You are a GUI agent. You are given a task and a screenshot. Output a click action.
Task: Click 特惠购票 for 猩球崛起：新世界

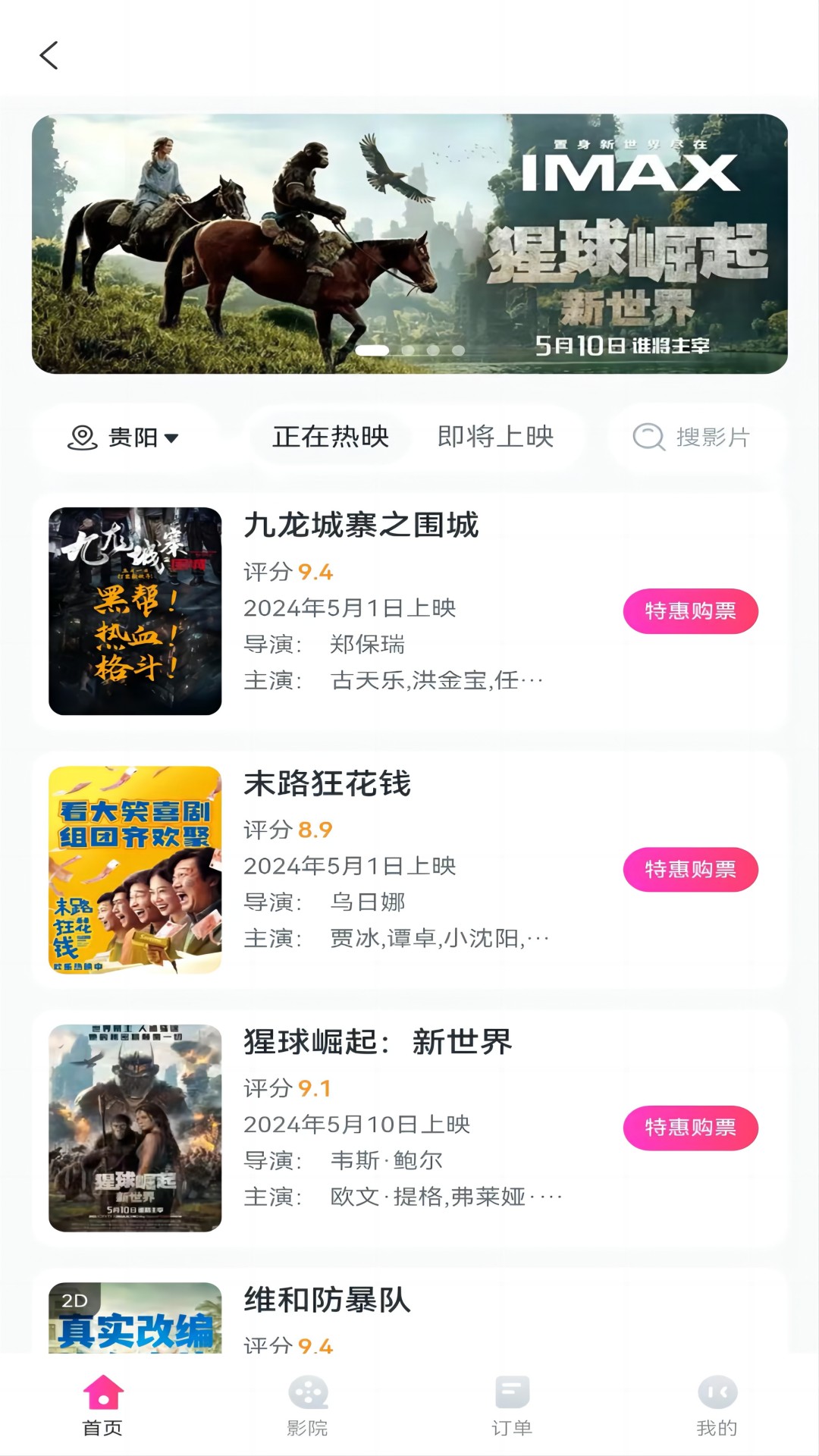[x=690, y=1128]
